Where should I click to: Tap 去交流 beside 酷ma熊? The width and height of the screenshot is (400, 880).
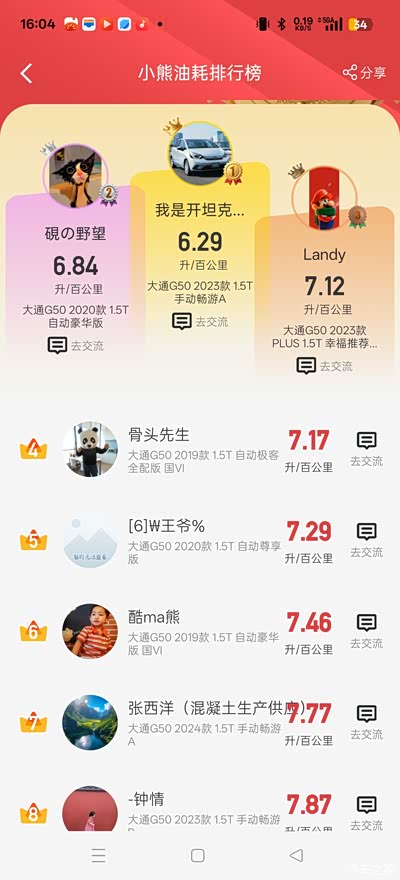[366, 631]
